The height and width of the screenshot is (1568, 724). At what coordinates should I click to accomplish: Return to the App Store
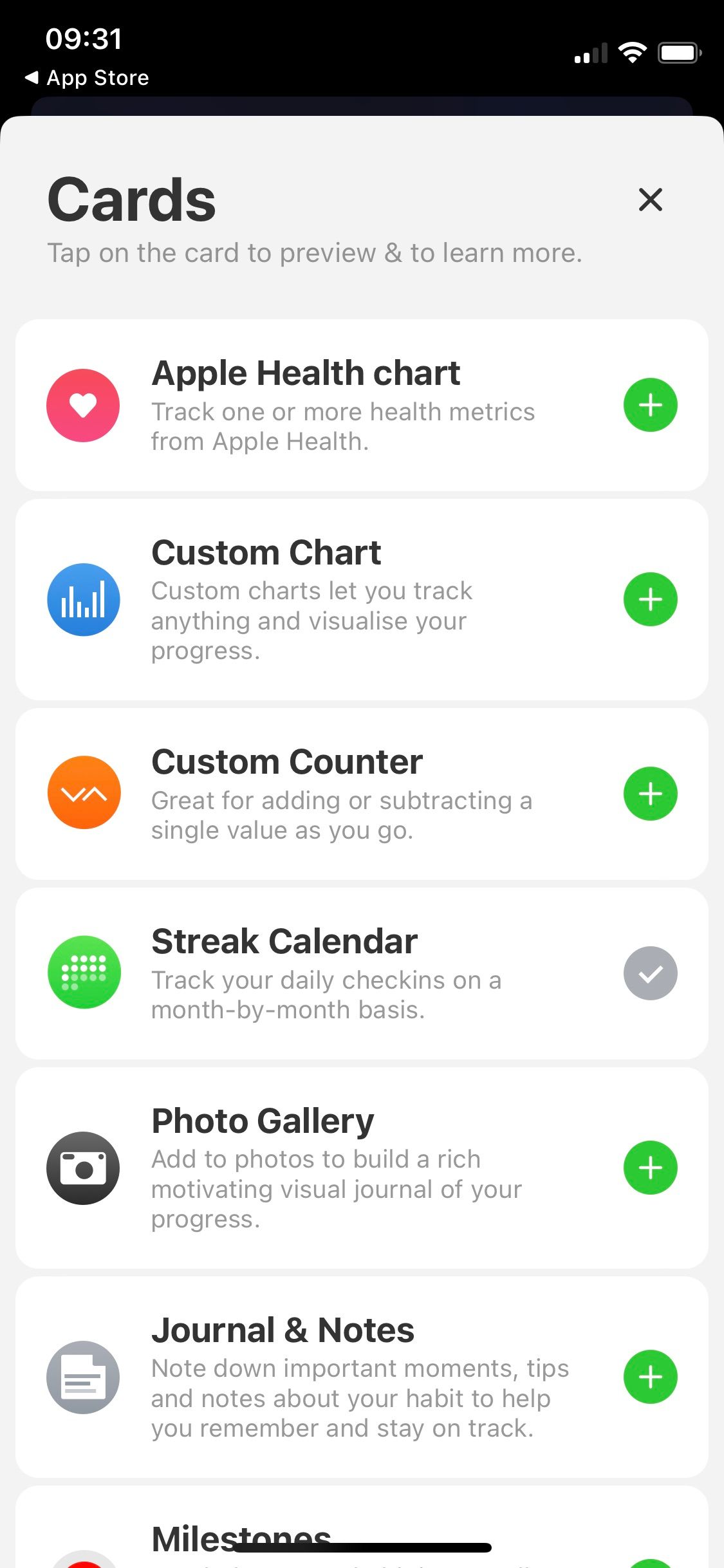87,78
